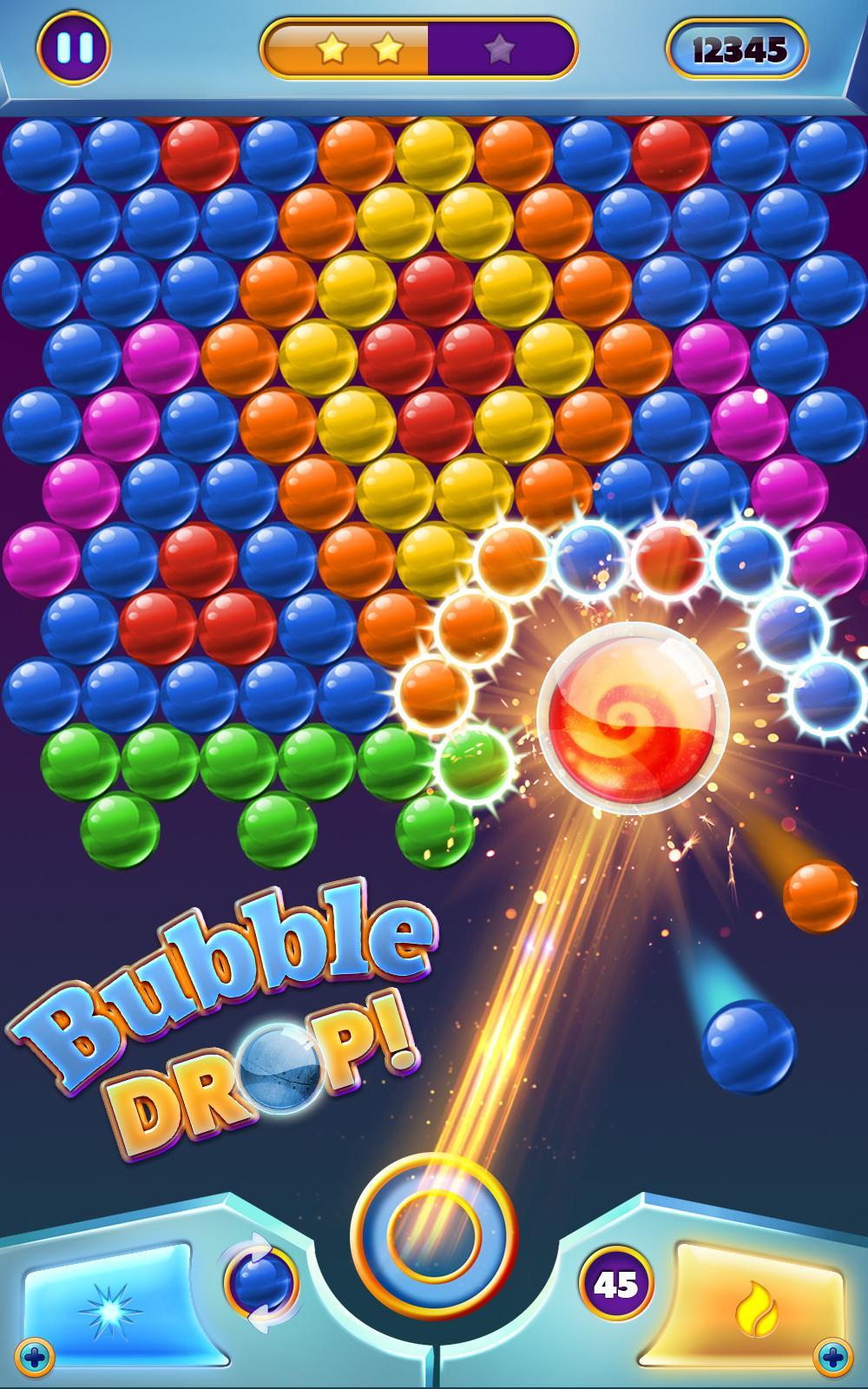Add more blue burst boosters

click(x=35, y=1355)
